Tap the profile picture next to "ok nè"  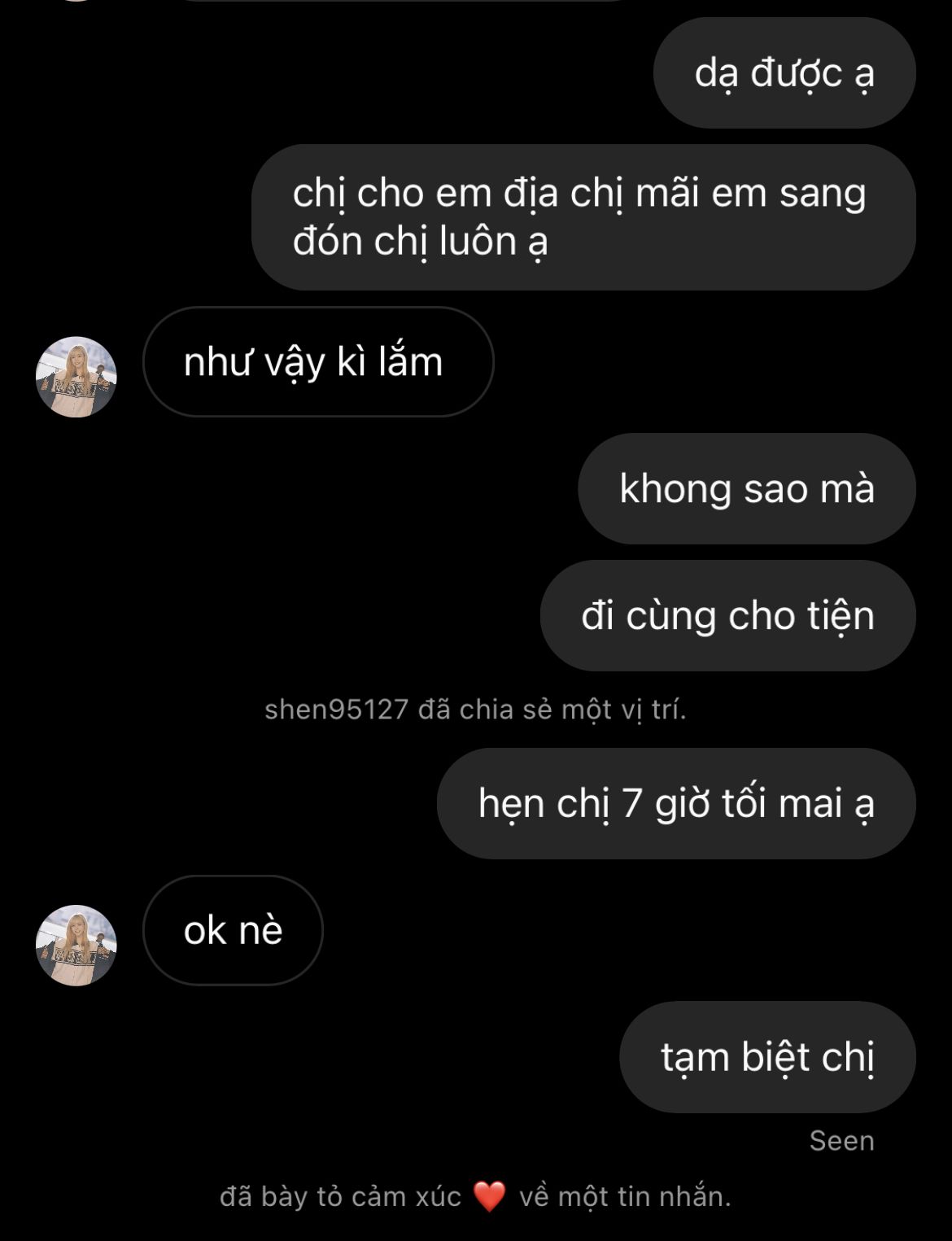(x=76, y=946)
